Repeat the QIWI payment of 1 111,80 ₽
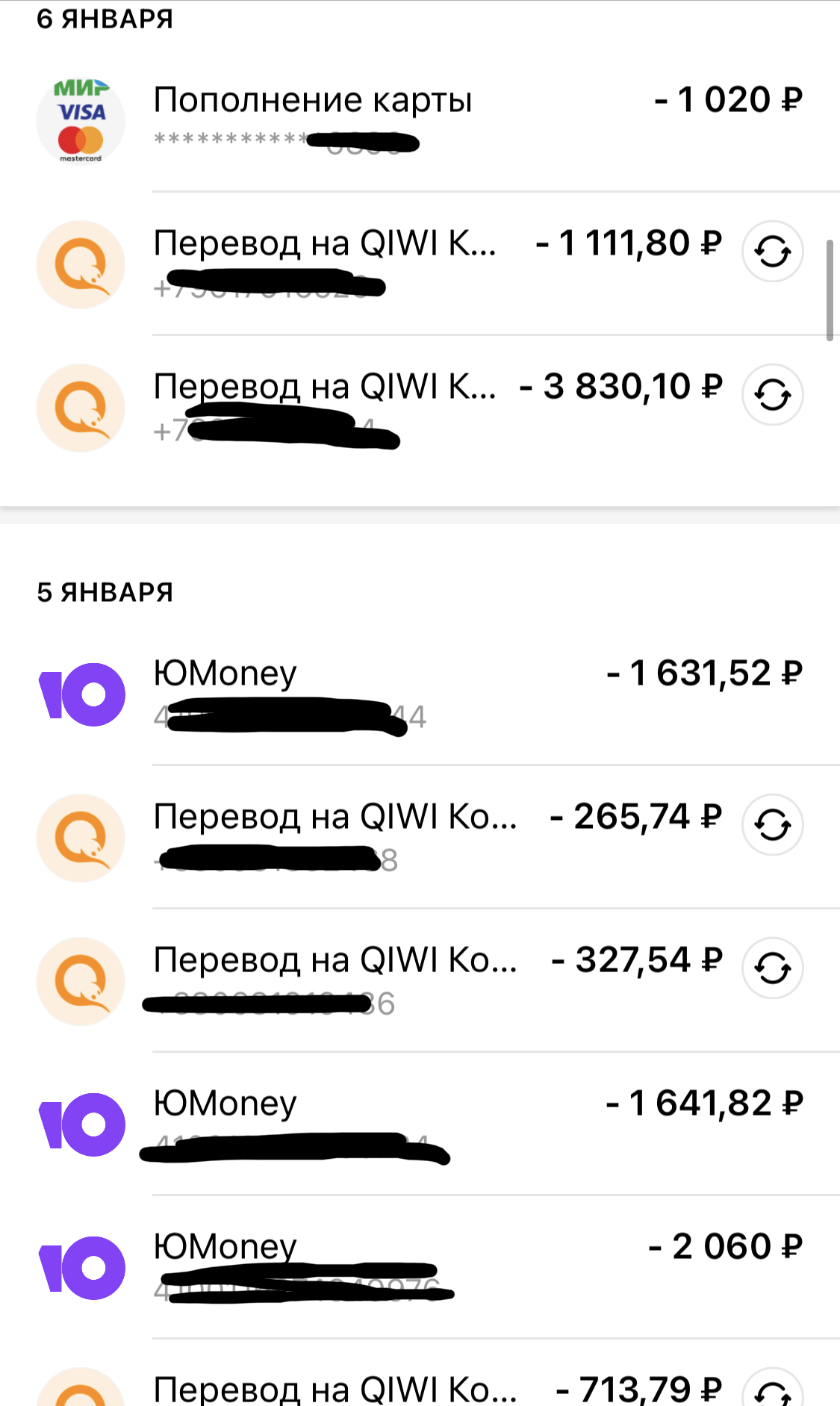The image size is (840, 1406). pyautogui.click(x=772, y=251)
